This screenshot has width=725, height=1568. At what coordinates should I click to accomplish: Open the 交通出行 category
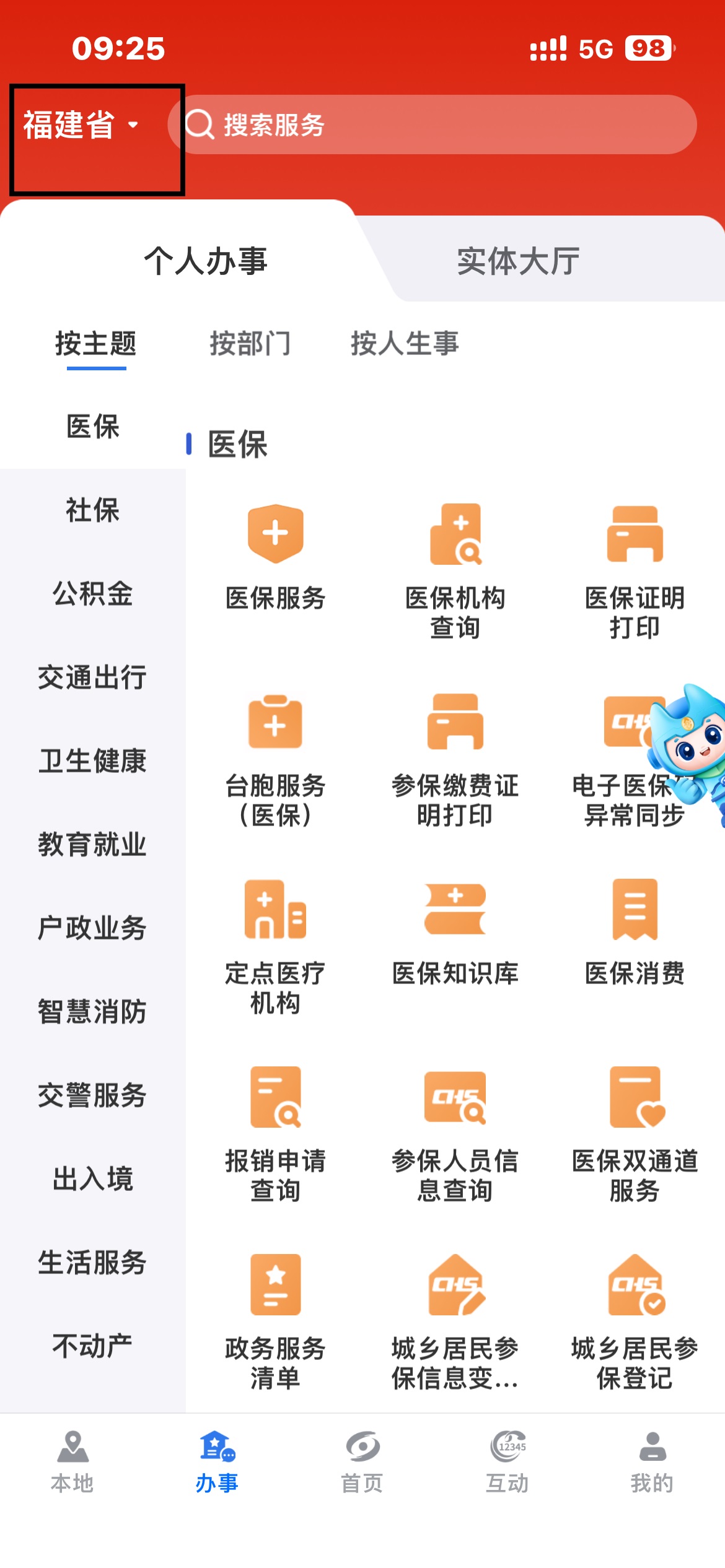(93, 677)
